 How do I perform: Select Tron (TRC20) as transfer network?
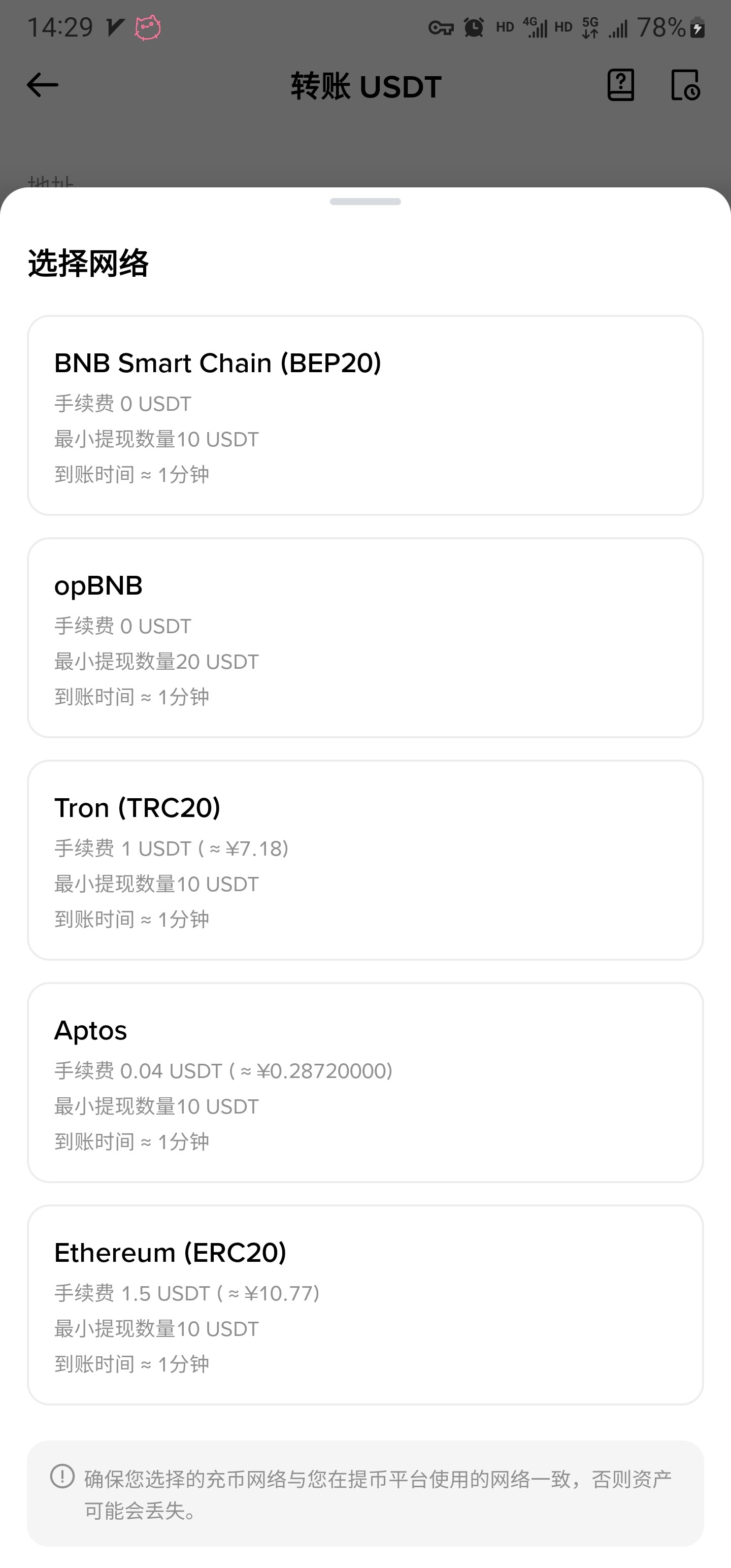click(365, 860)
